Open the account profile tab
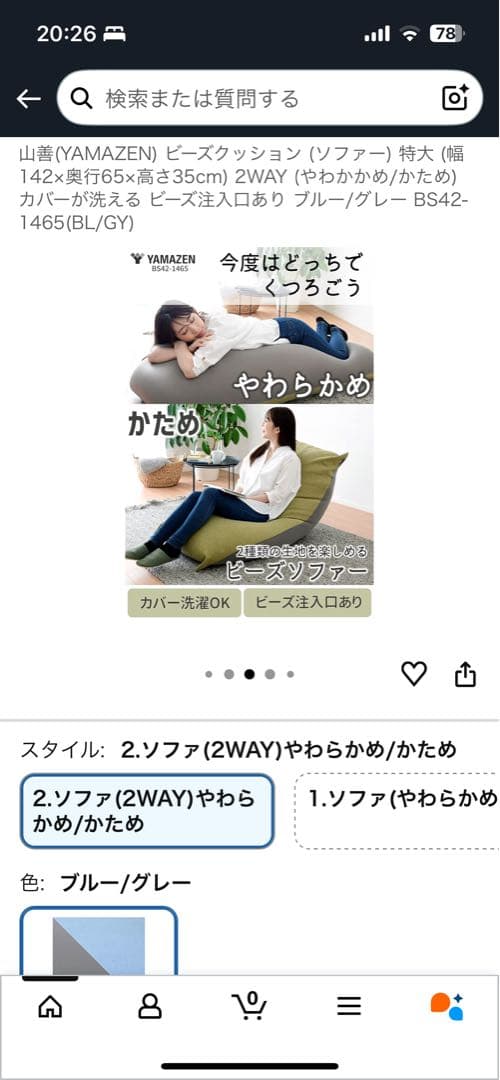500x1080 pixels. pos(149,1007)
